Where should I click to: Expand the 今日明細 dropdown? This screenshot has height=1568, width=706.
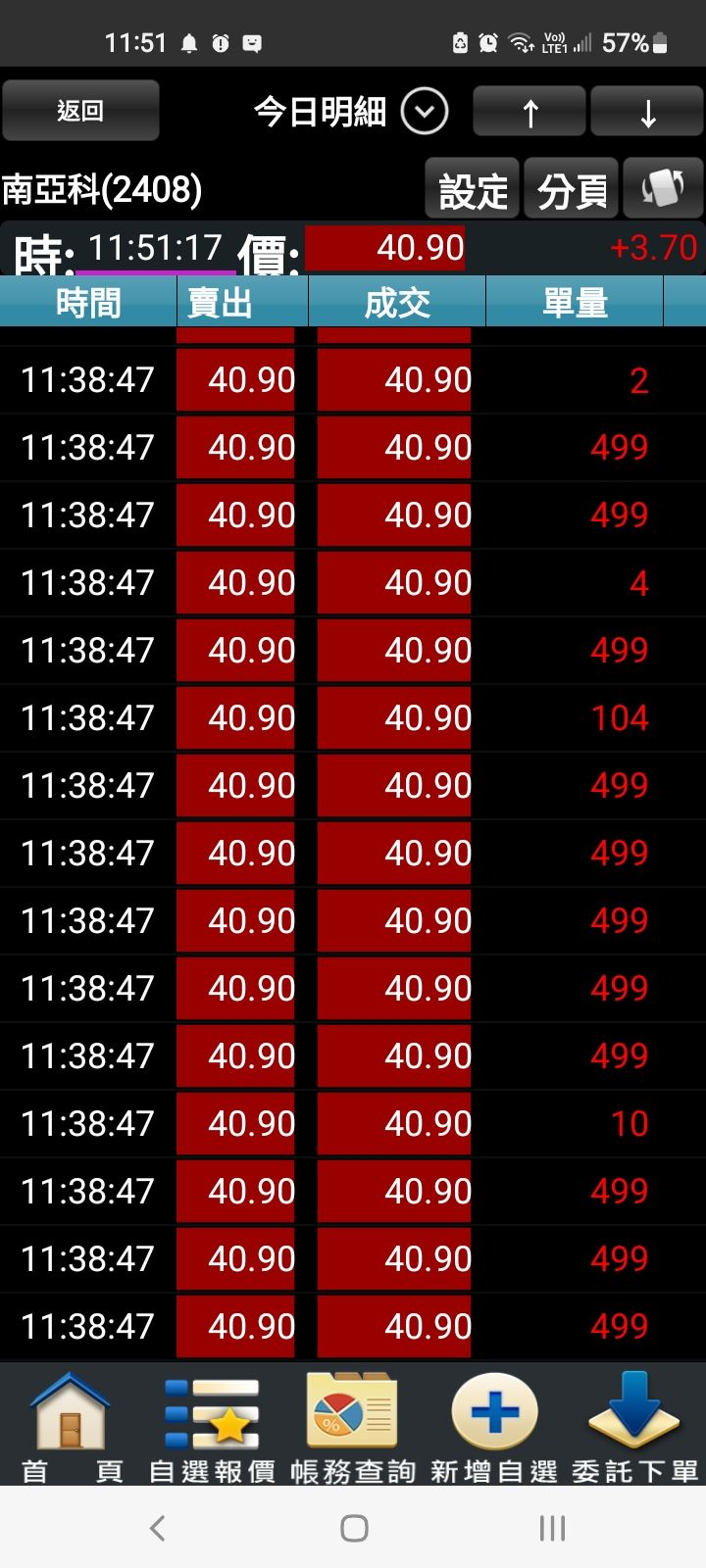425,112
